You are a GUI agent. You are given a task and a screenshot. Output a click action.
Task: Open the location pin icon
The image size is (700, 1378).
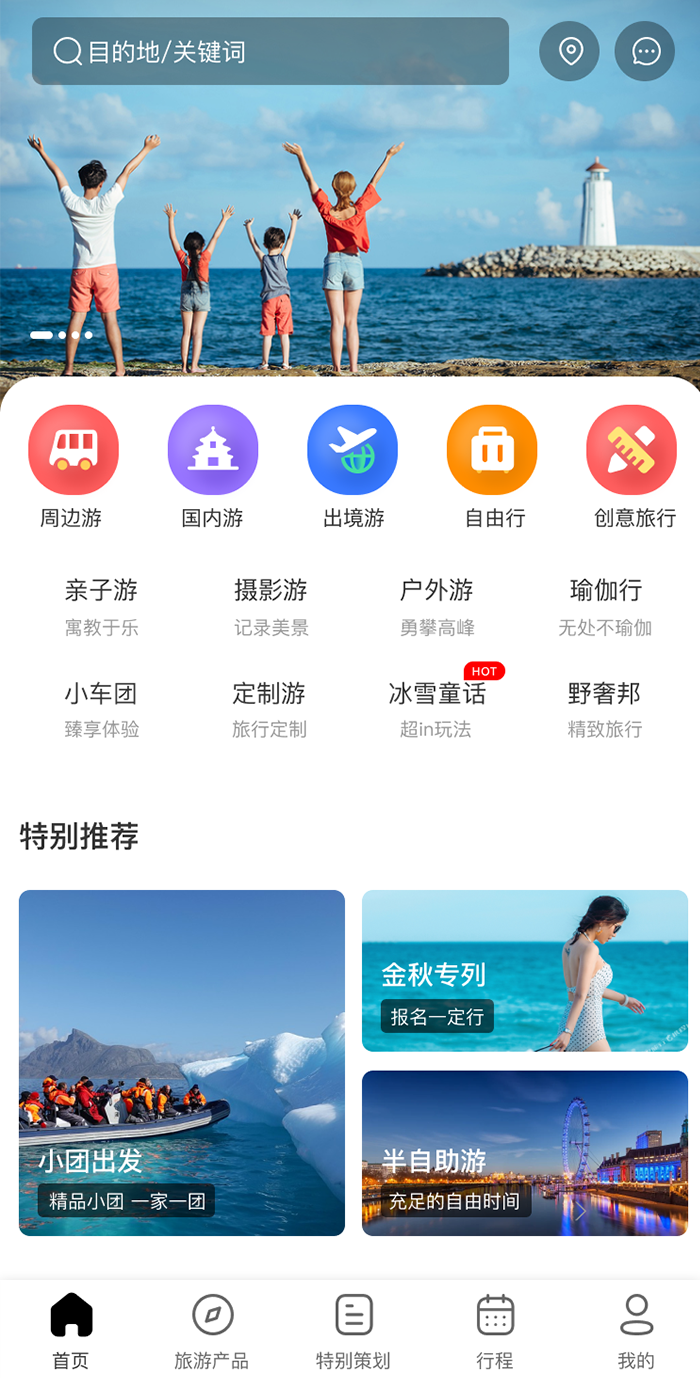(569, 51)
